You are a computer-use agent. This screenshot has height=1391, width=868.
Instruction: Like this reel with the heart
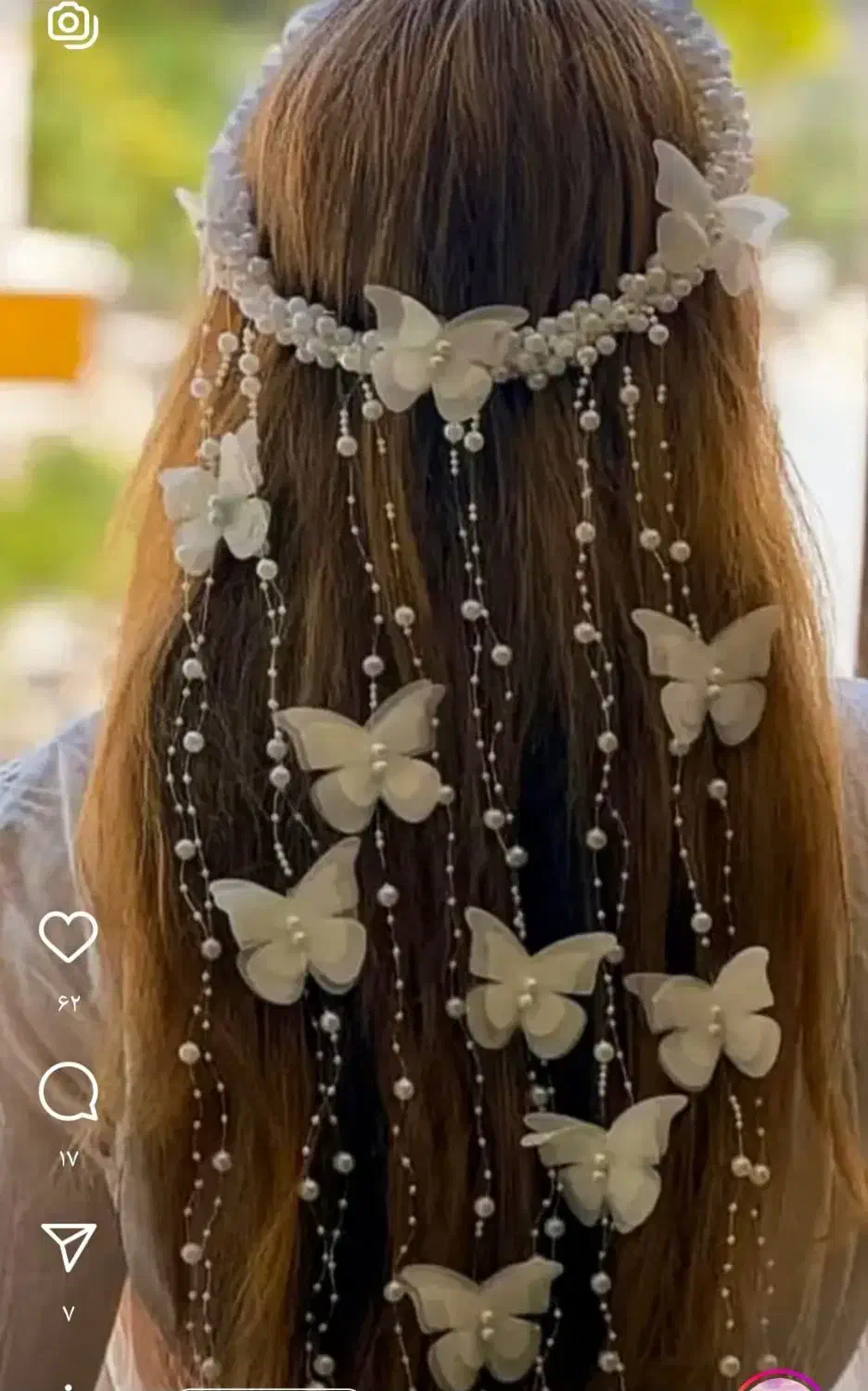pos(69,937)
